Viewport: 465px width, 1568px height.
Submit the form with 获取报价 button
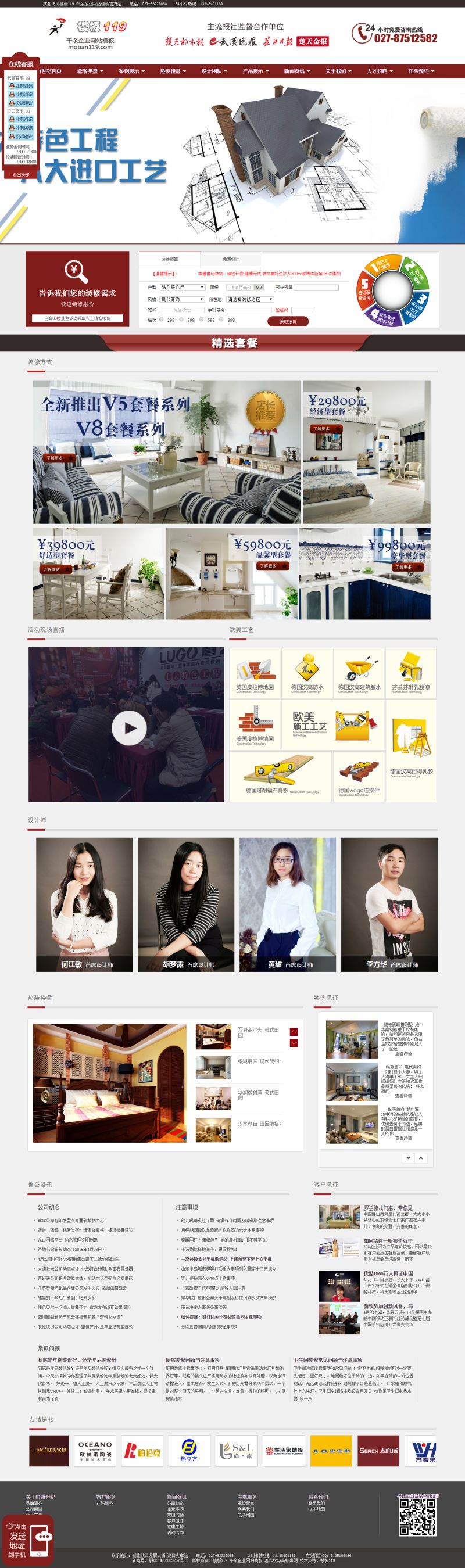tap(287, 321)
